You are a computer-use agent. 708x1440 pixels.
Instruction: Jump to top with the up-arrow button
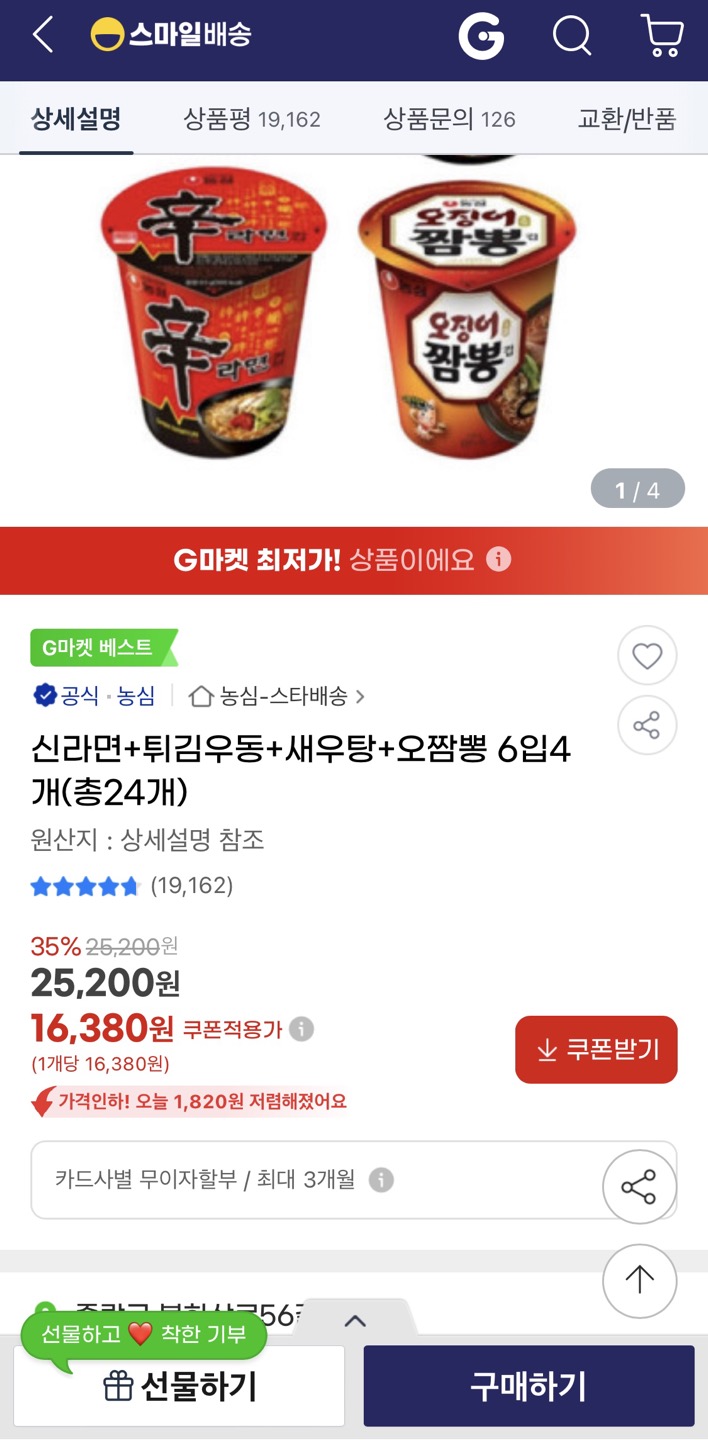[x=640, y=1280]
